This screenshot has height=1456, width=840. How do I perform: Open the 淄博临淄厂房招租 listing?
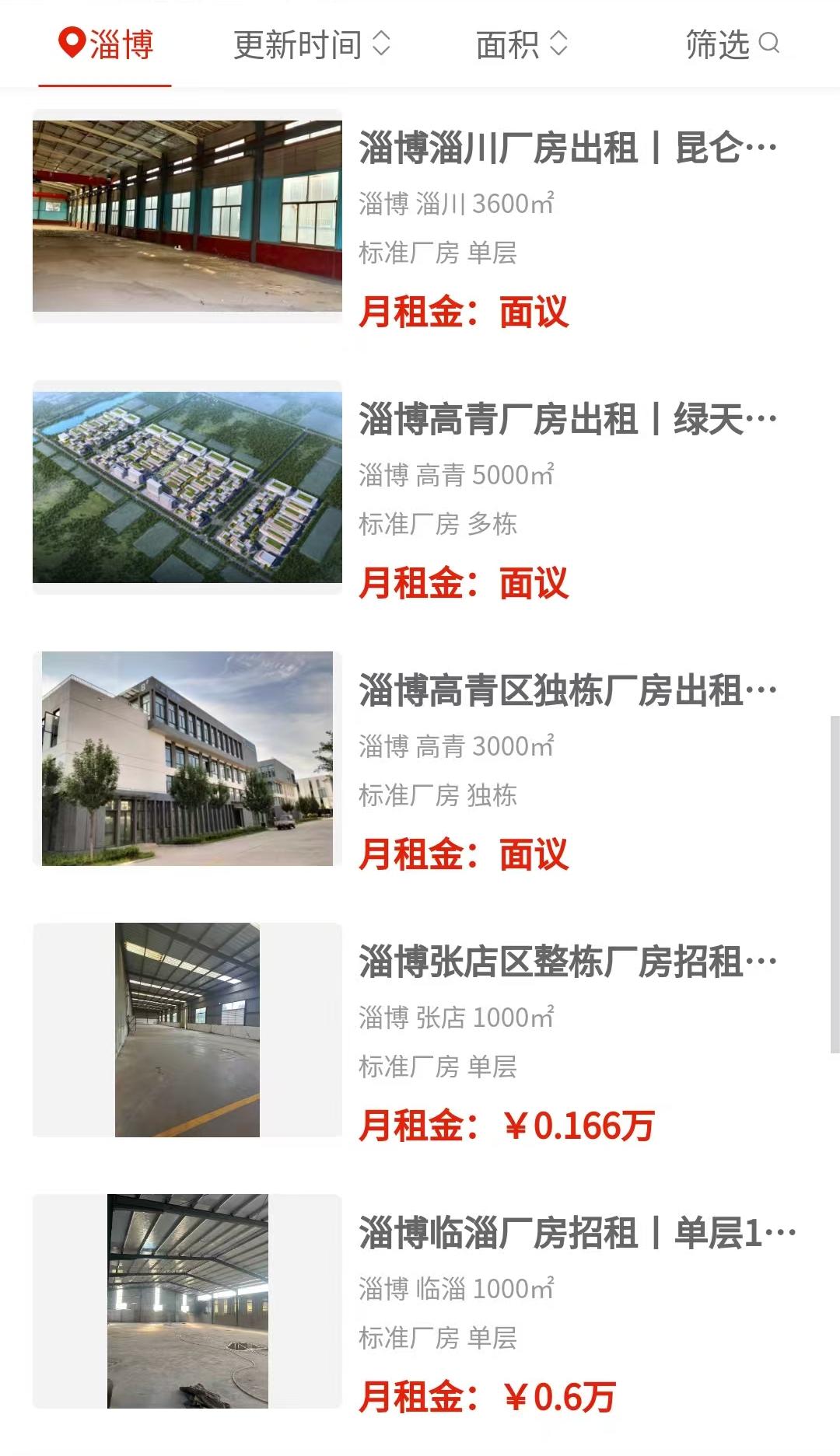pos(576,1233)
